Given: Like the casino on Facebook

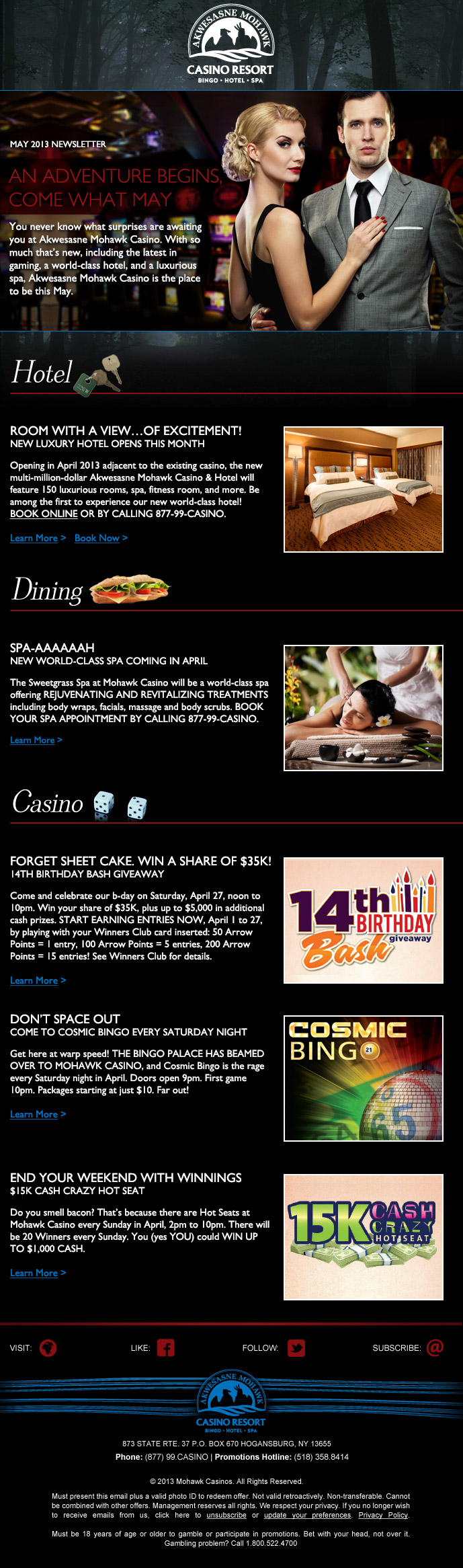Looking at the screenshot, I should [165, 1347].
